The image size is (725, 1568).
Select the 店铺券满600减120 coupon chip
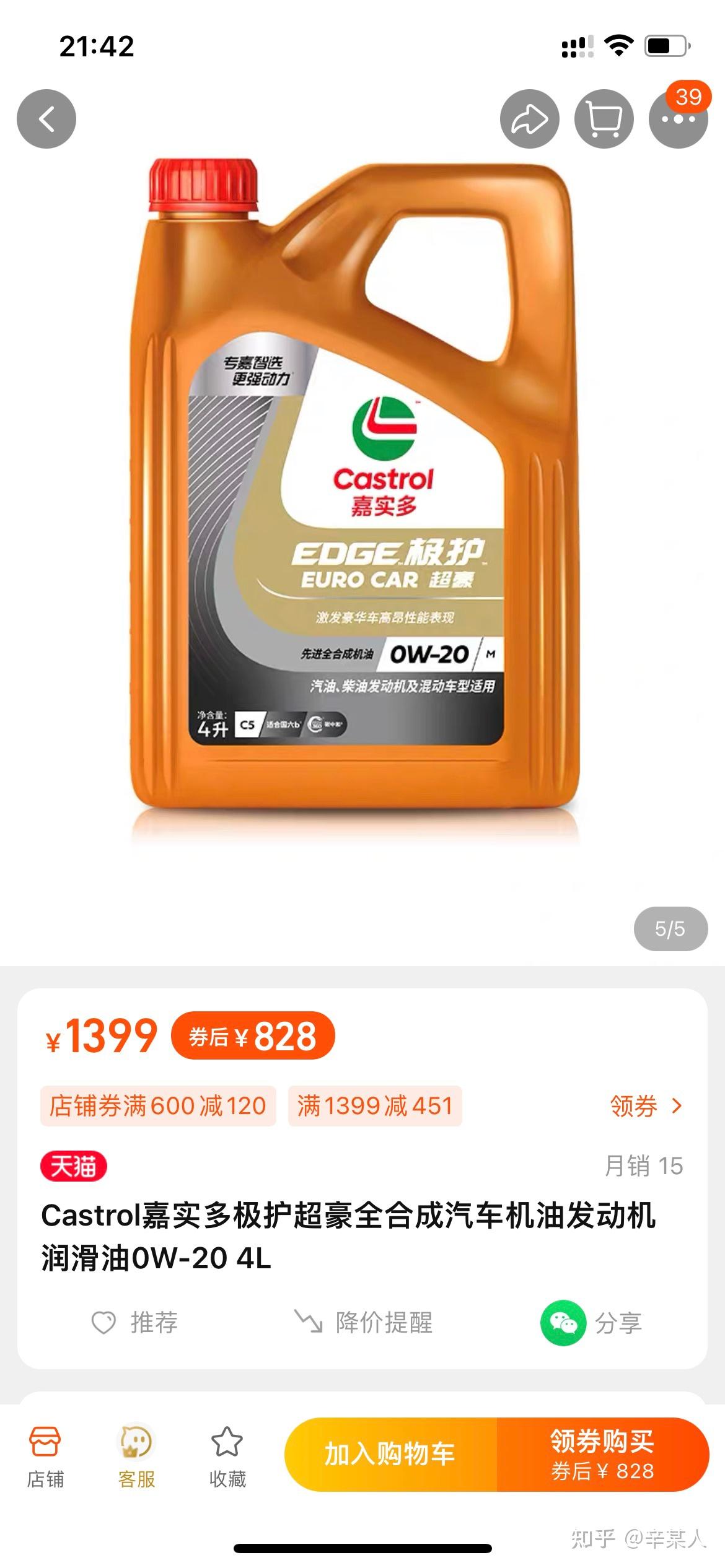tap(158, 1105)
